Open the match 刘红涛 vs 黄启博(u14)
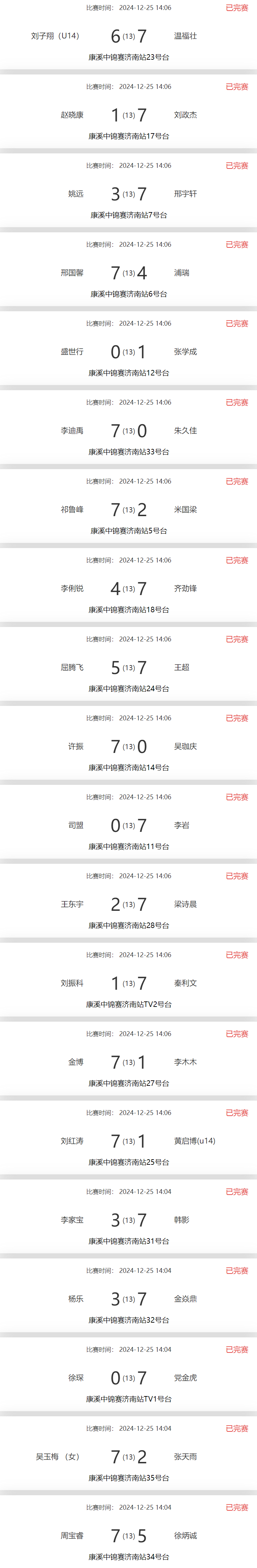This screenshot has width=257, height=1568. (x=128, y=1141)
